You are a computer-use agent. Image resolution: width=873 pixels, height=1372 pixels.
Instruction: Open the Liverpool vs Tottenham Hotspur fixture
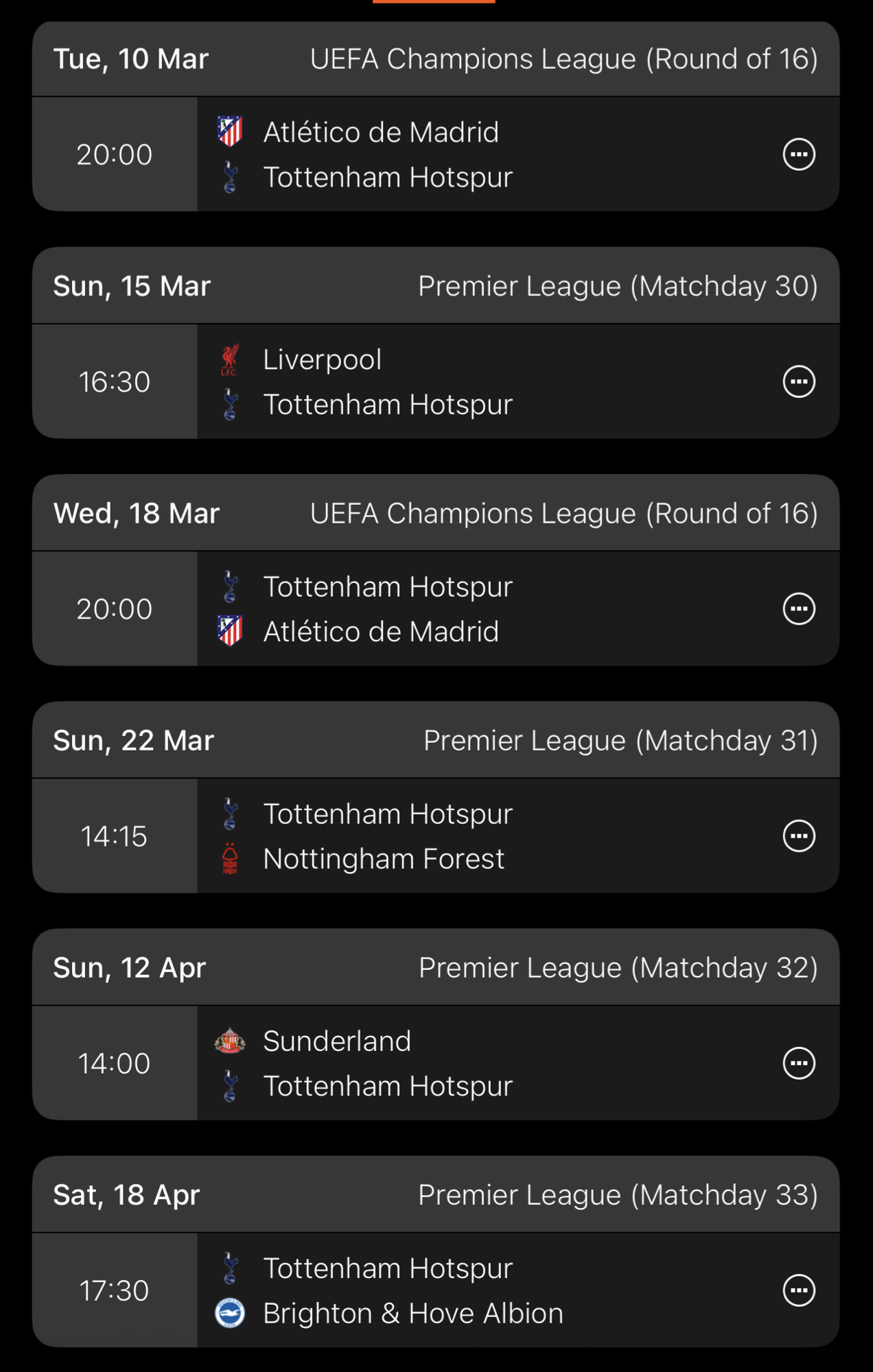coord(439,381)
